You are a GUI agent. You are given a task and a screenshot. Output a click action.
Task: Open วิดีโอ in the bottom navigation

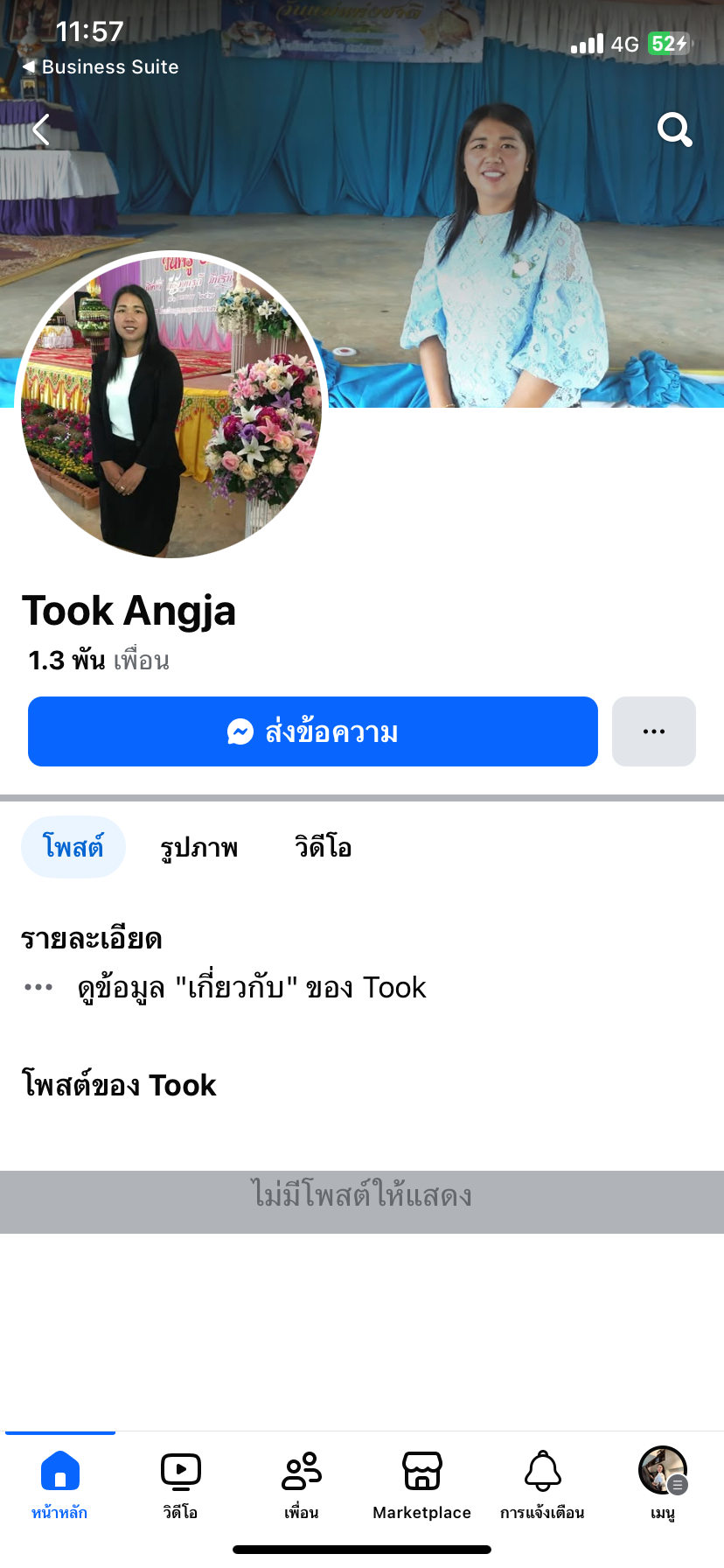click(180, 1484)
